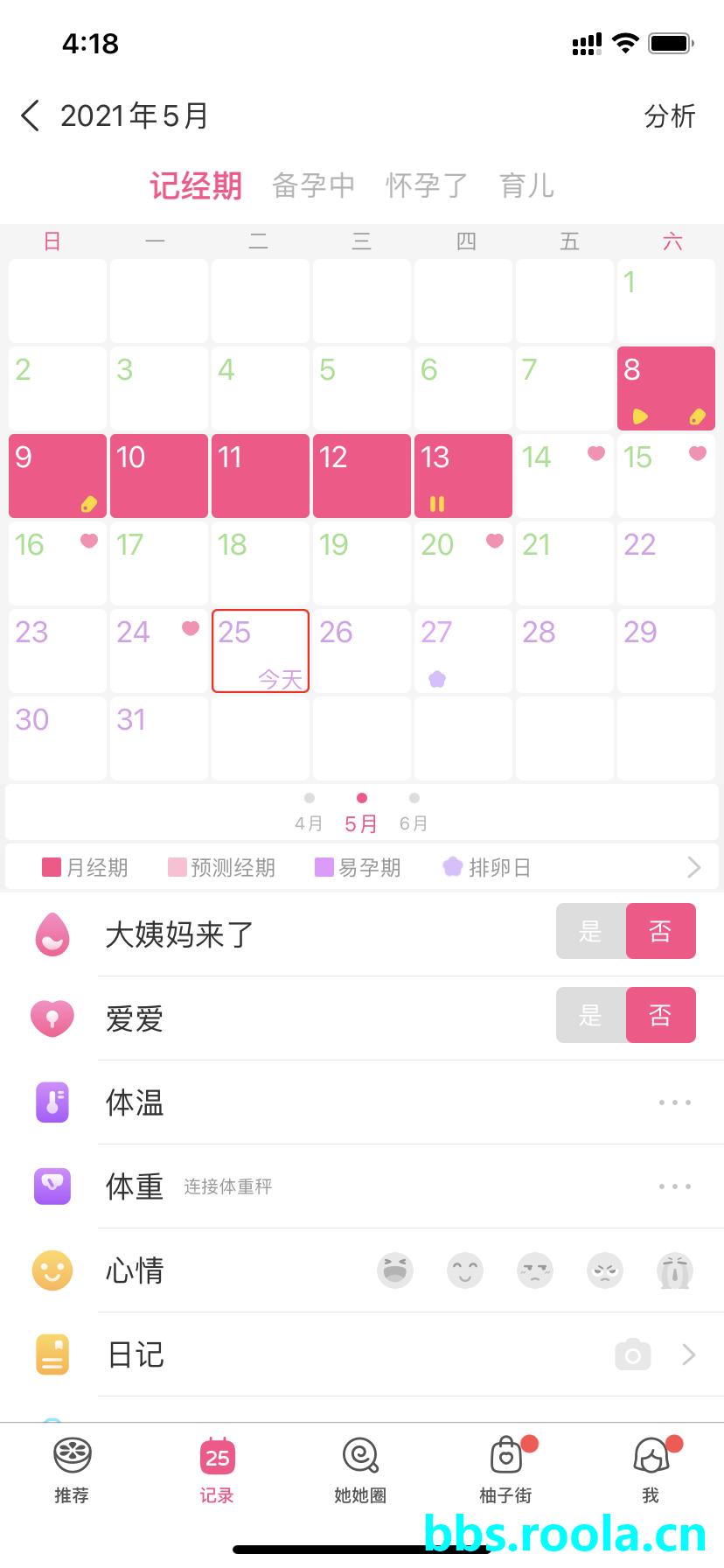Jump to the 4月 month indicator
The image size is (724, 1568).
pos(309,814)
